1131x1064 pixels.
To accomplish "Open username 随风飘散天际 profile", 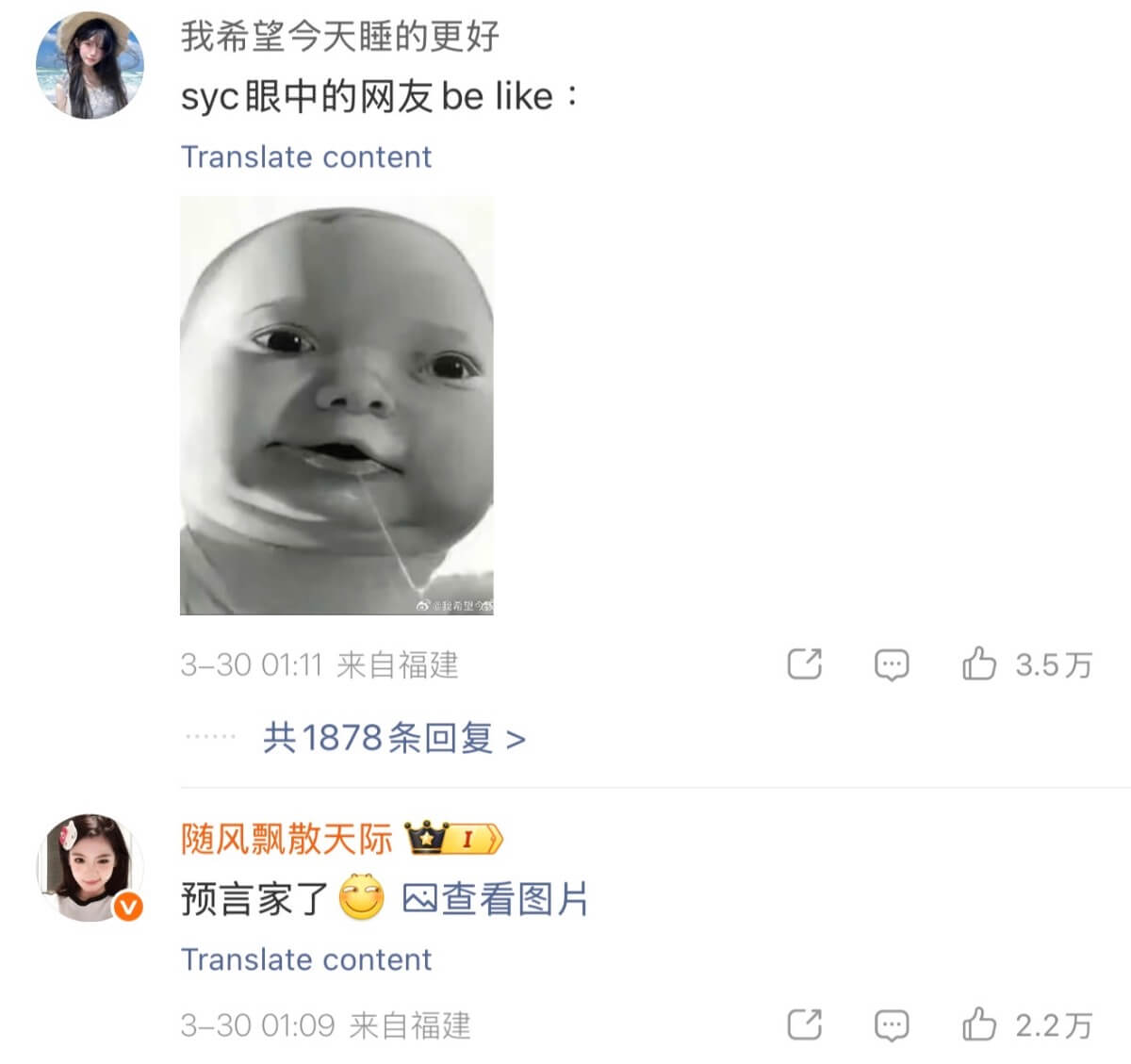I will (x=286, y=838).
